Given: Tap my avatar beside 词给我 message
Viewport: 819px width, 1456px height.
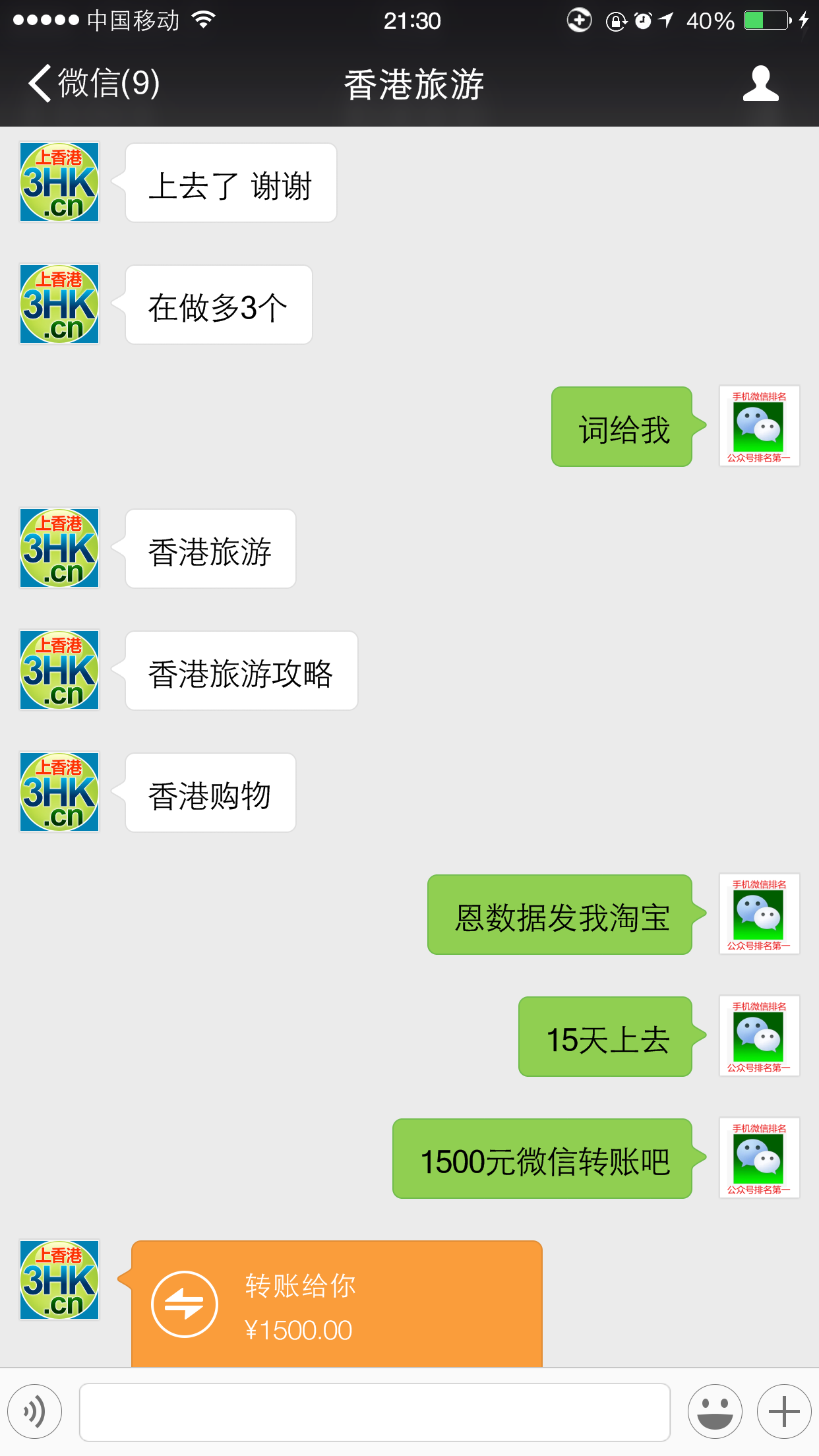Looking at the screenshot, I should pyautogui.click(x=759, y=426).
